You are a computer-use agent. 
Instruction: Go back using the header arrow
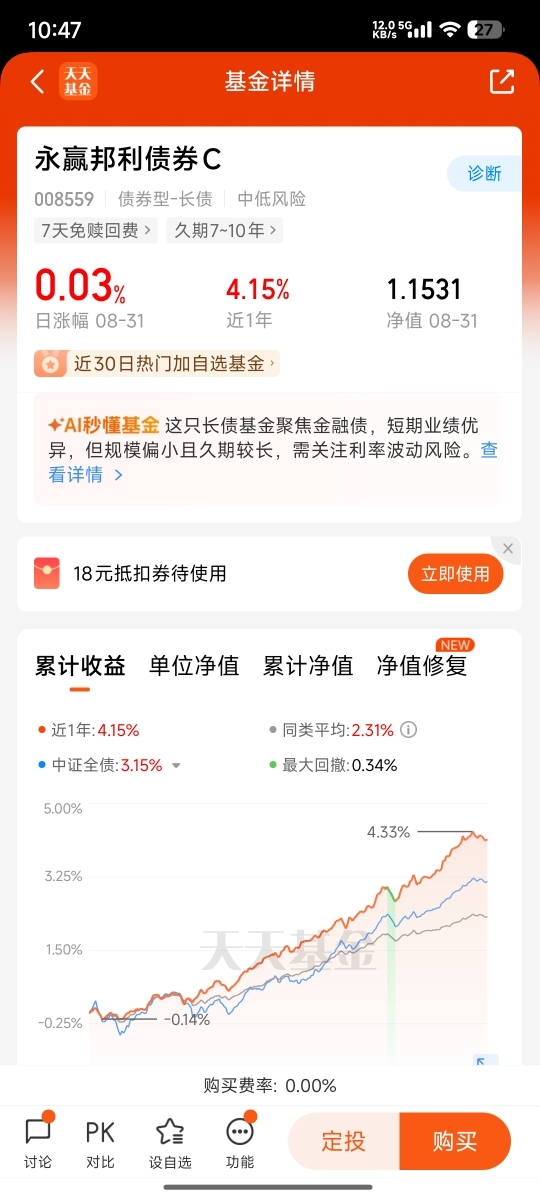pos(38,82)
